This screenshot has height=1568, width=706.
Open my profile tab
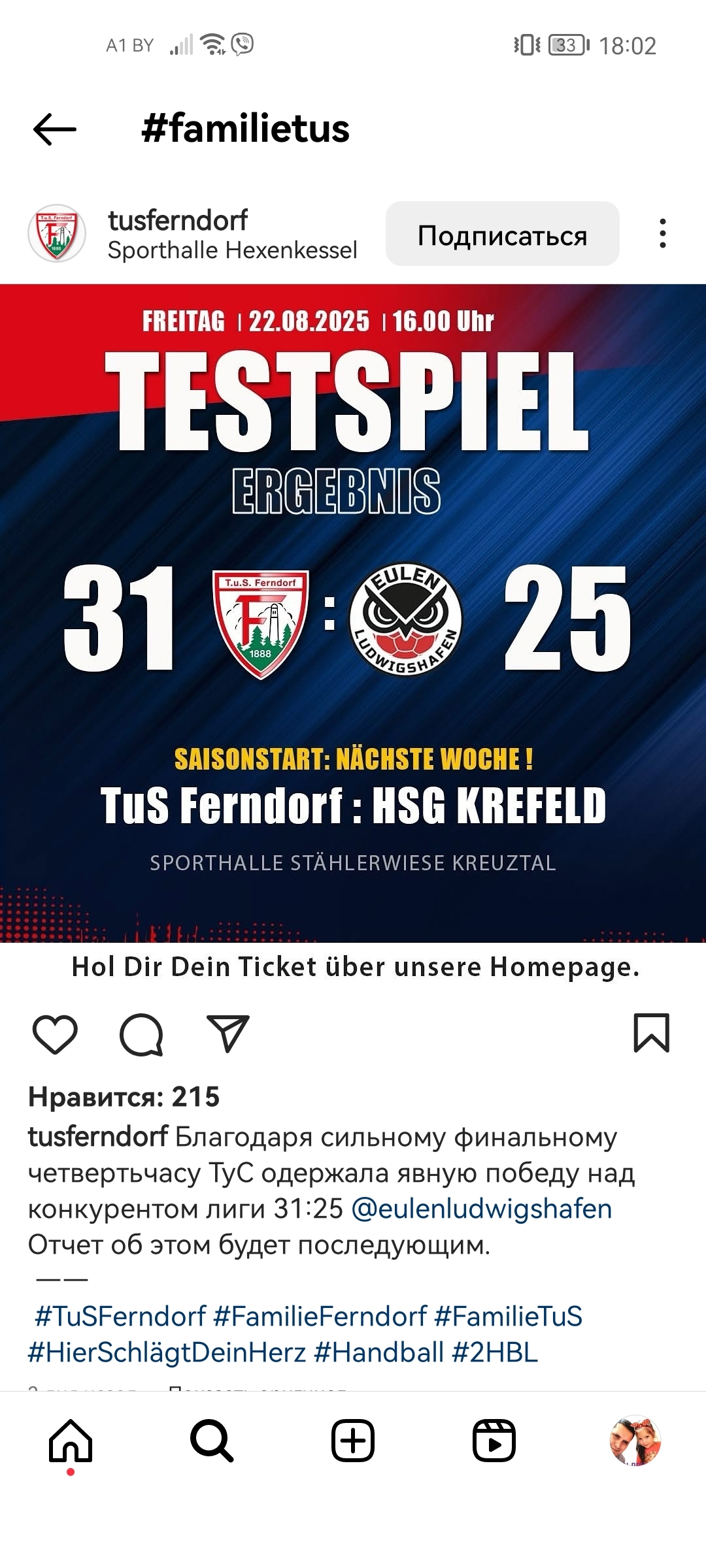(x=635, y=1441)
